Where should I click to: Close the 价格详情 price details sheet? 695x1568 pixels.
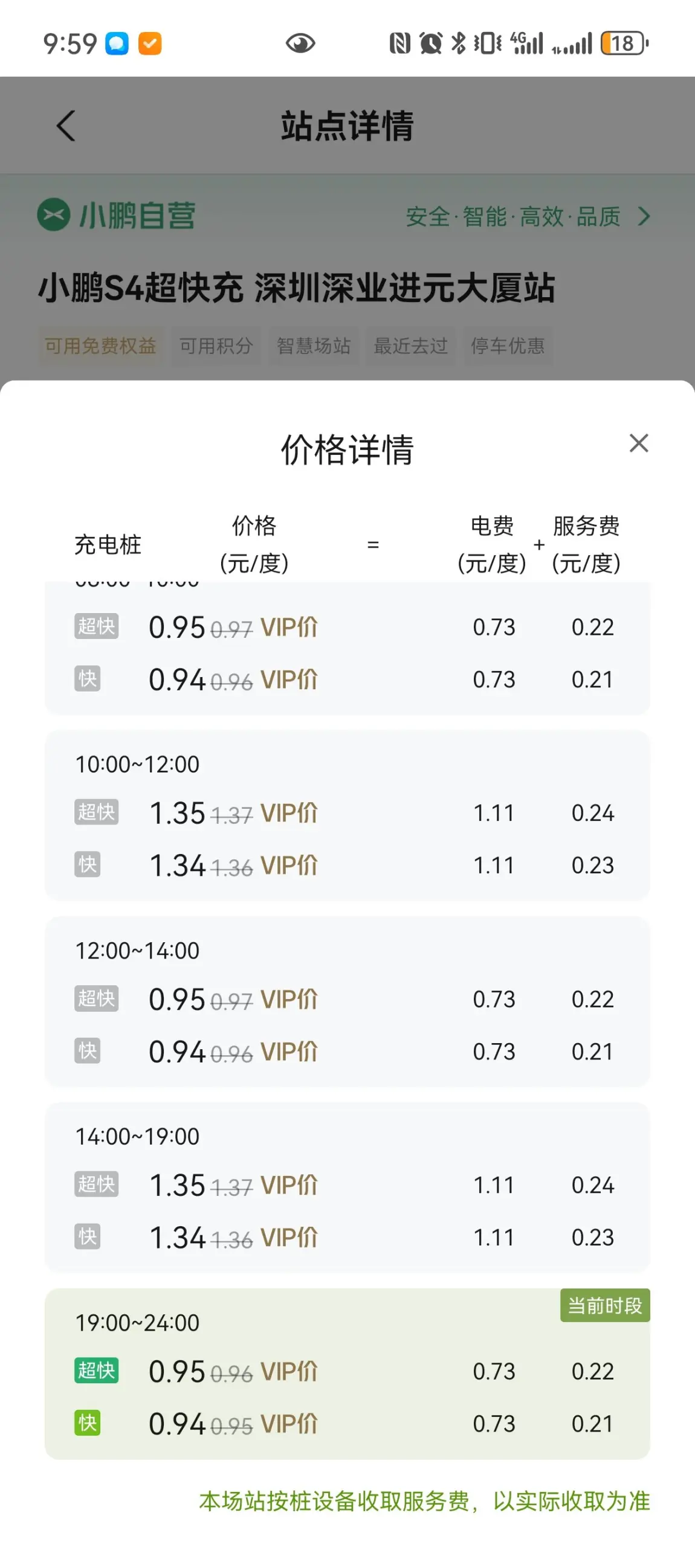(x=638, y=443)
